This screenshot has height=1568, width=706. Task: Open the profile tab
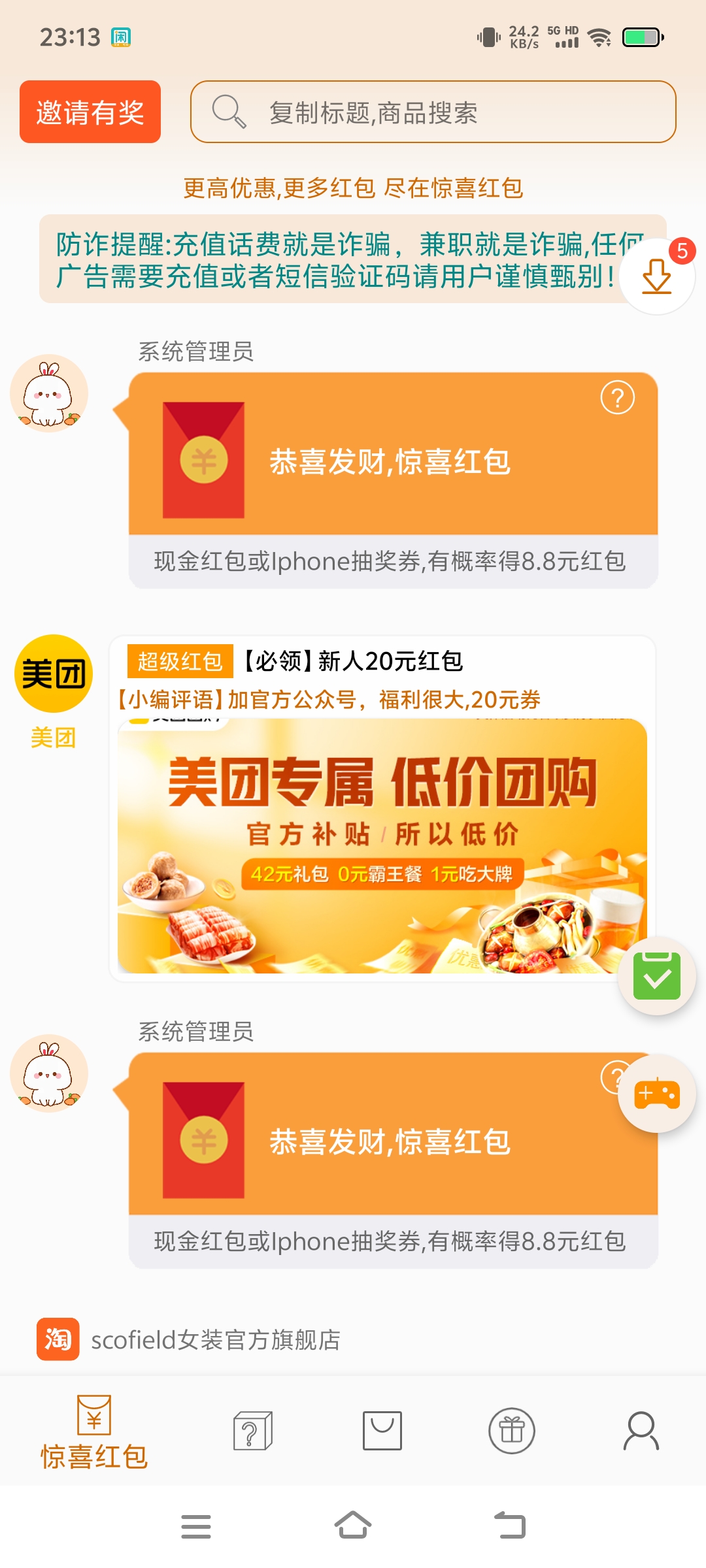coord(641,1431)
